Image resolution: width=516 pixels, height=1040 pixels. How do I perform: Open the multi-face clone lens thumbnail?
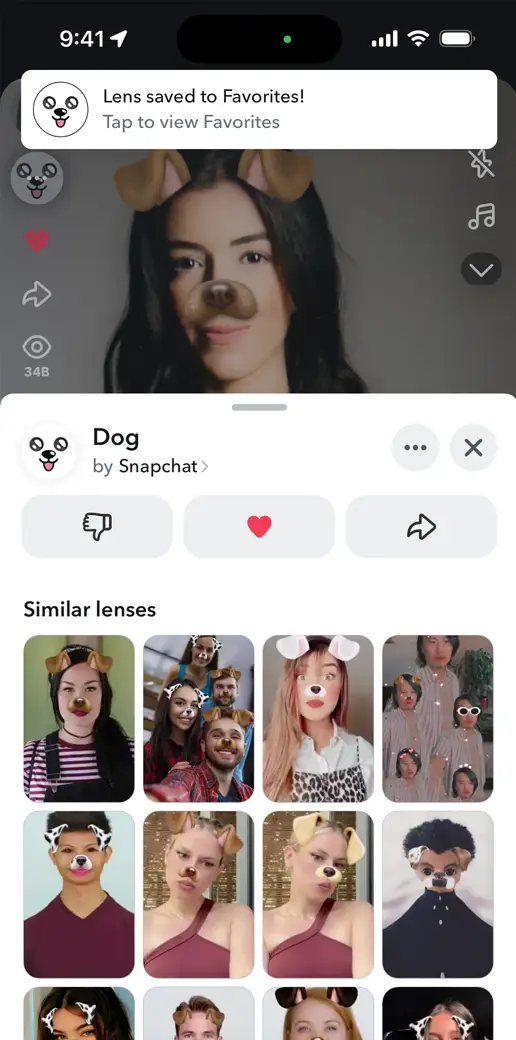[438, 718]
